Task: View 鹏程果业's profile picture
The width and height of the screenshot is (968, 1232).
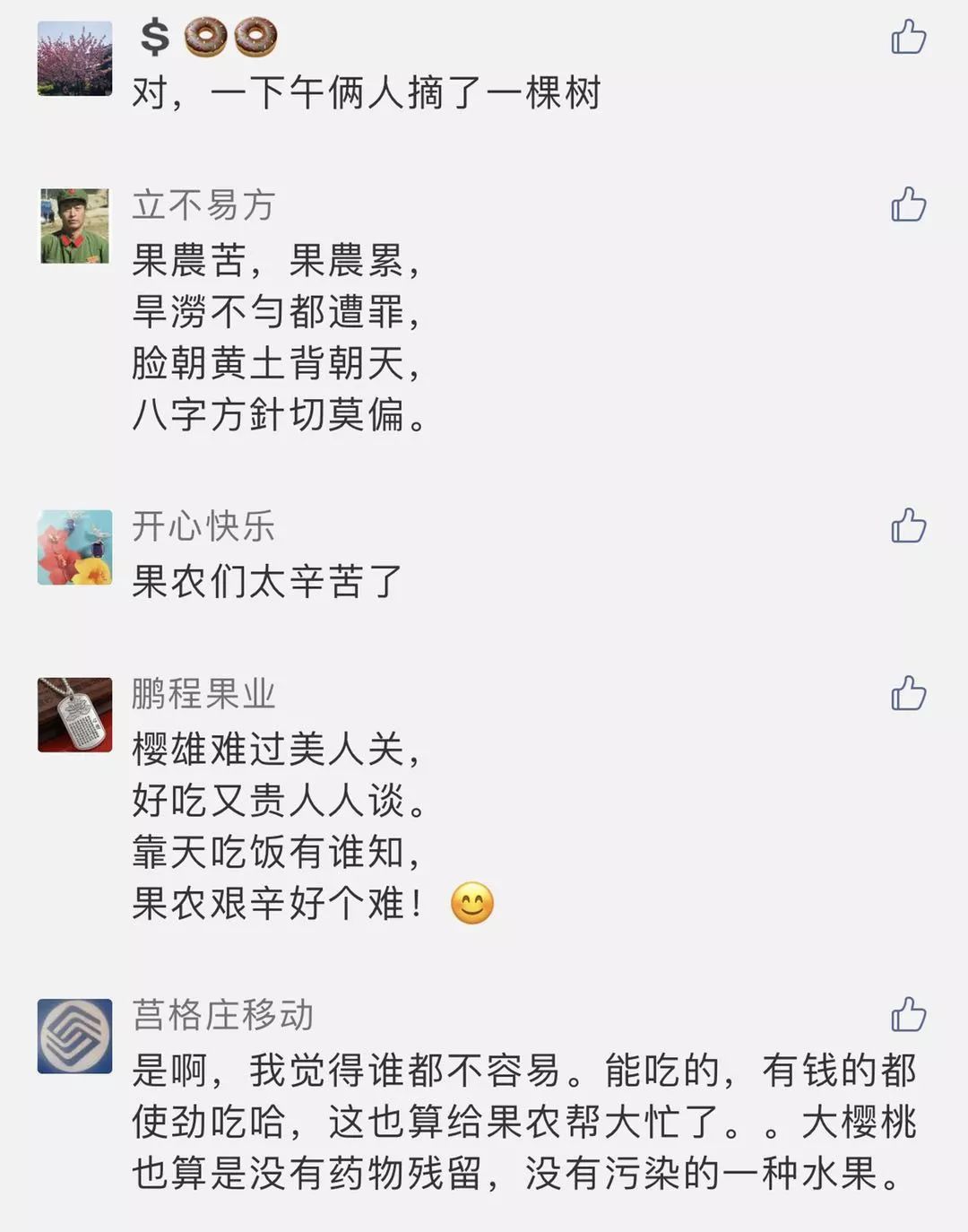Action: 75,715
